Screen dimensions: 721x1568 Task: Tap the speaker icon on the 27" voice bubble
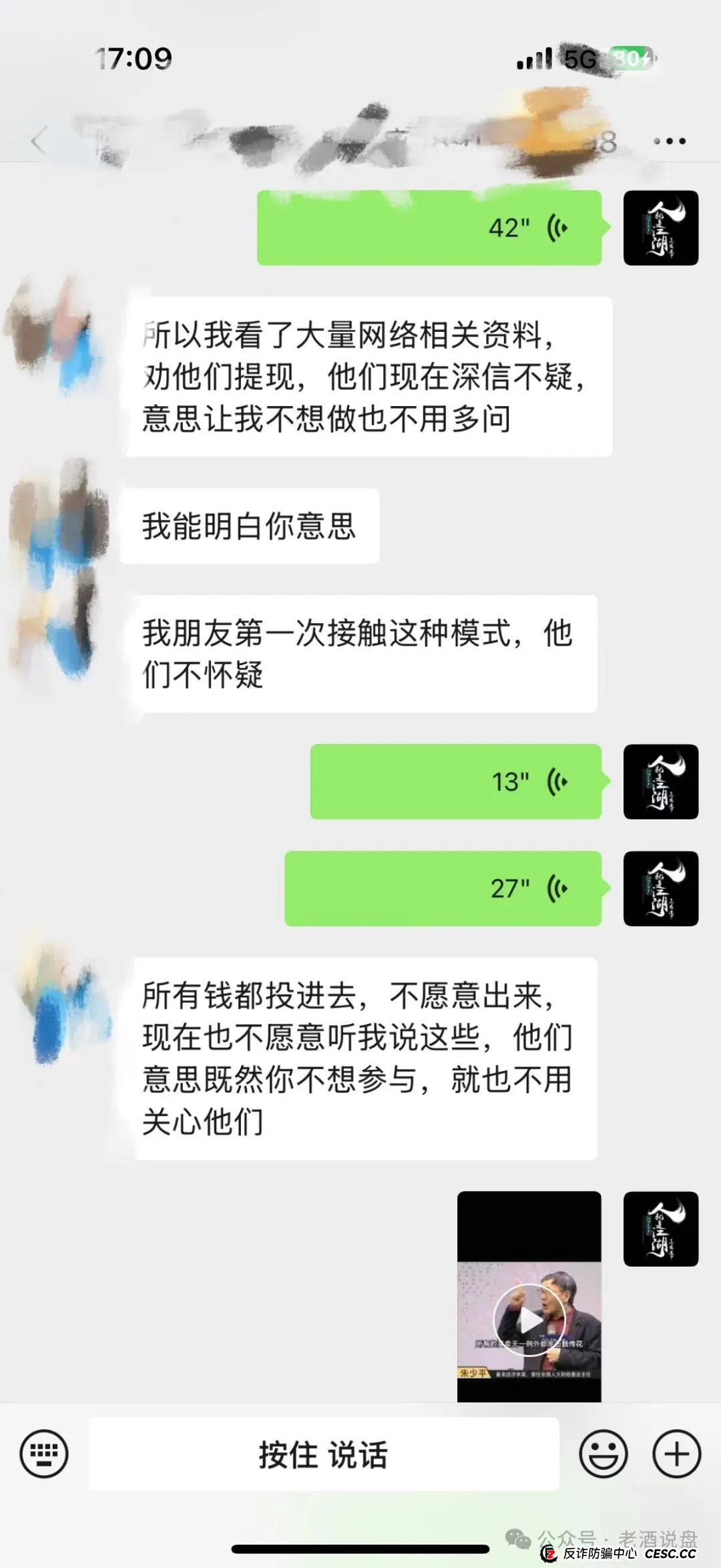[x=558, y=888]
